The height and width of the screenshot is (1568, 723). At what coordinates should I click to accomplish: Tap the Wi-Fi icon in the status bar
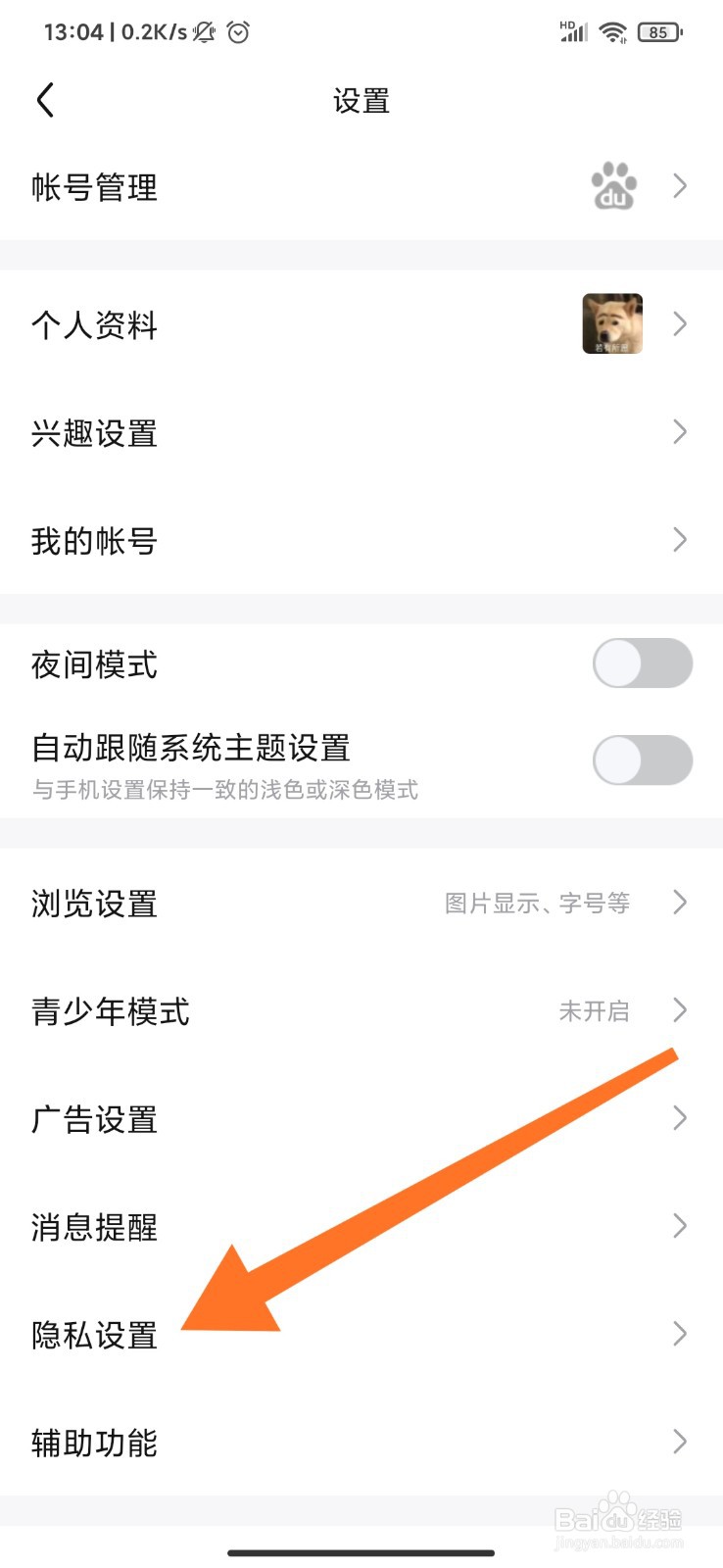[x=612, y=31]
